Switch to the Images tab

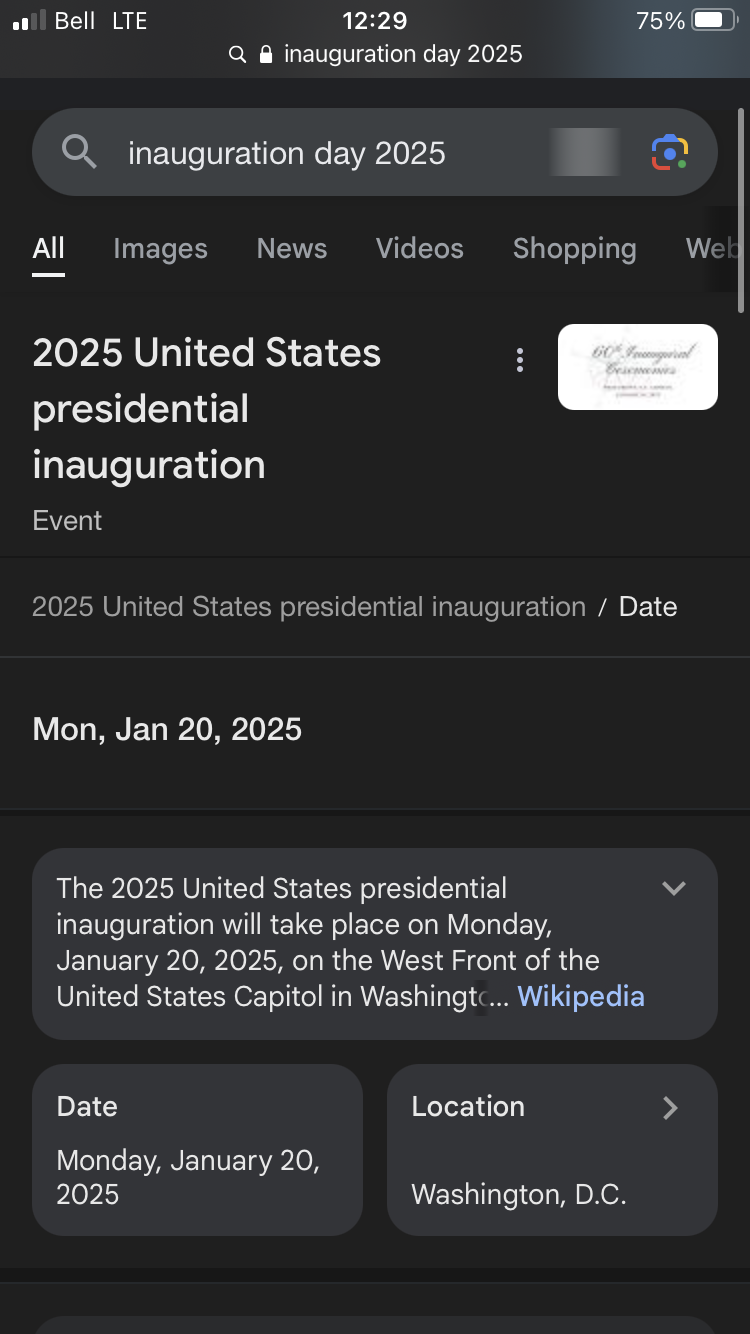click(x=160, y=248)
